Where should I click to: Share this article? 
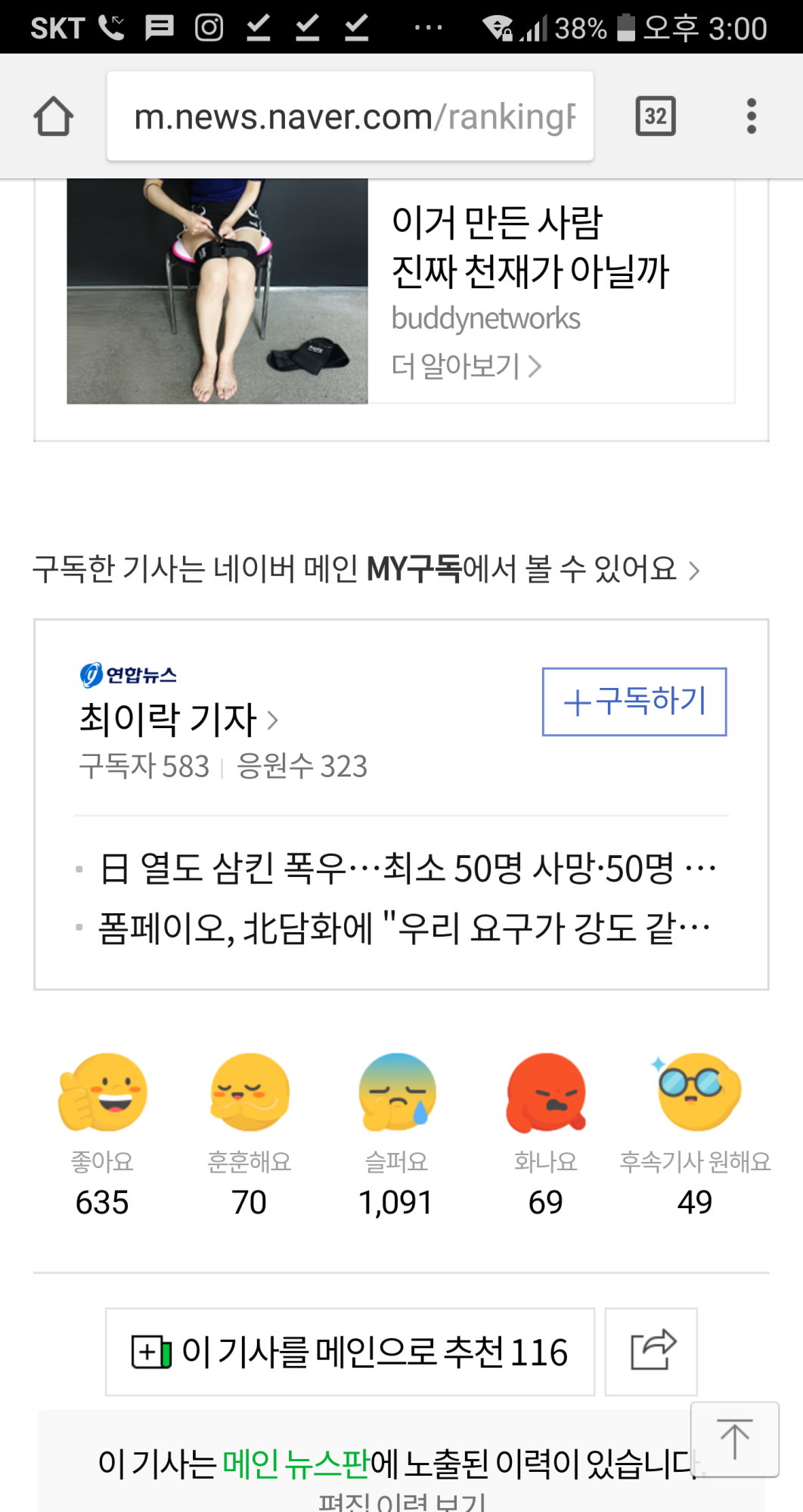pyautogui.click(x=651, y=1352)
